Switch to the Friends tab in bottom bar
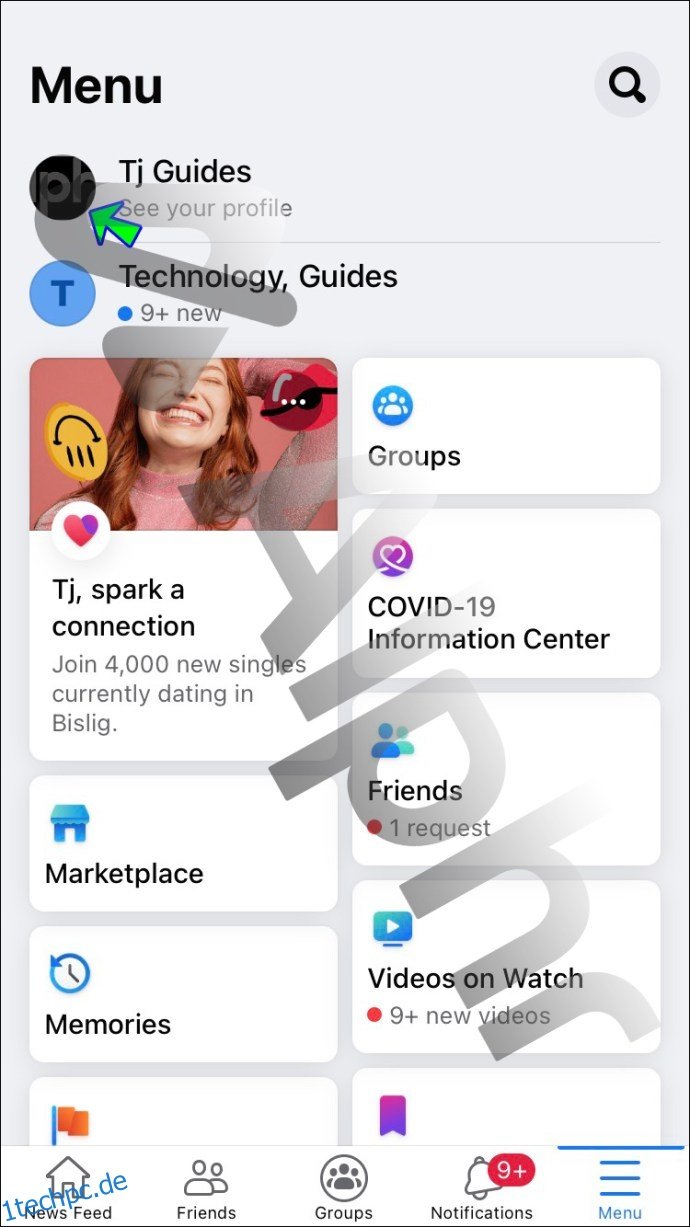 (x=206, y=1188)
